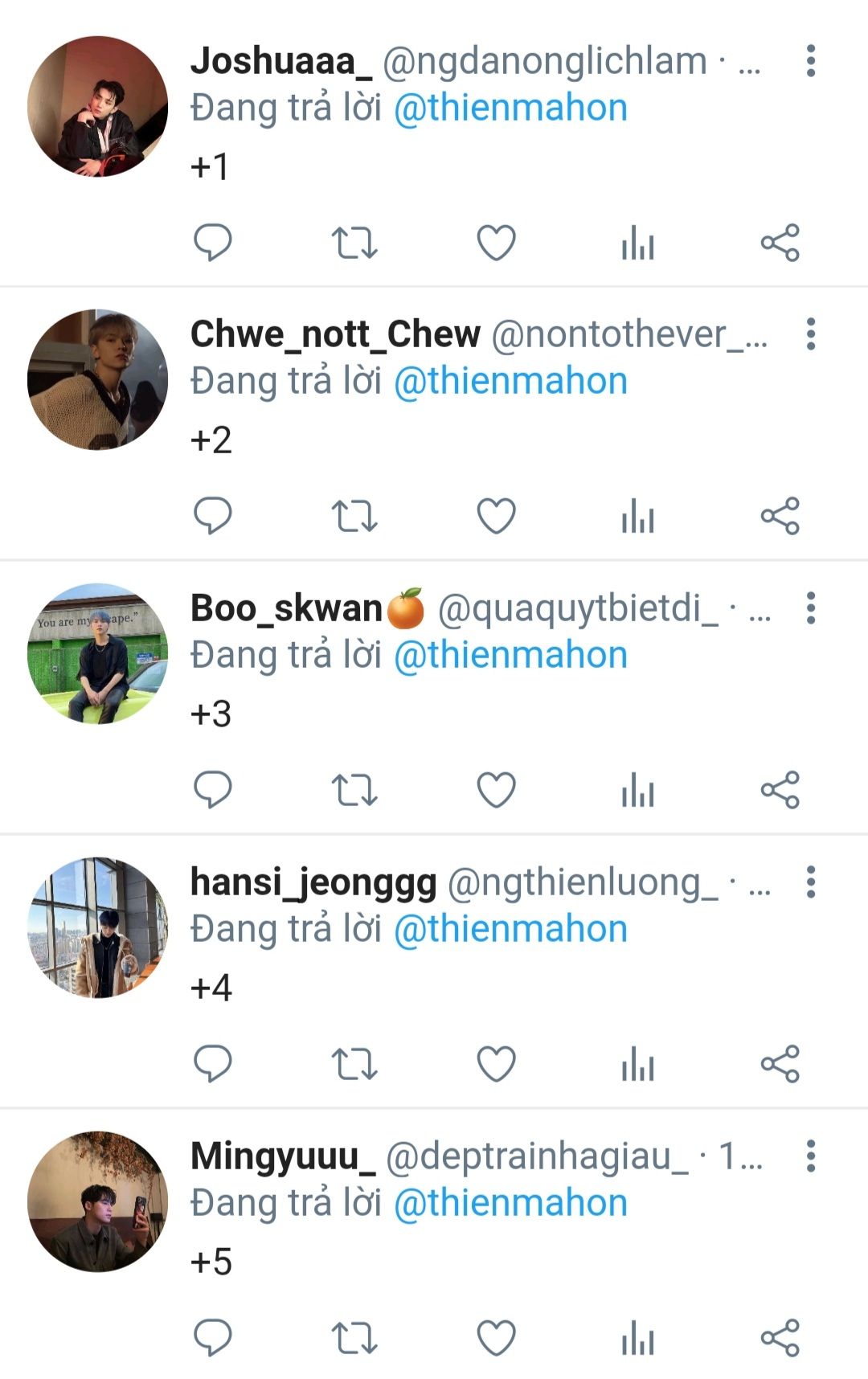Retweet hansi_jeonggg's +4 reply
Viewport: 868px width, 1379px height.
pos(354,1064)
